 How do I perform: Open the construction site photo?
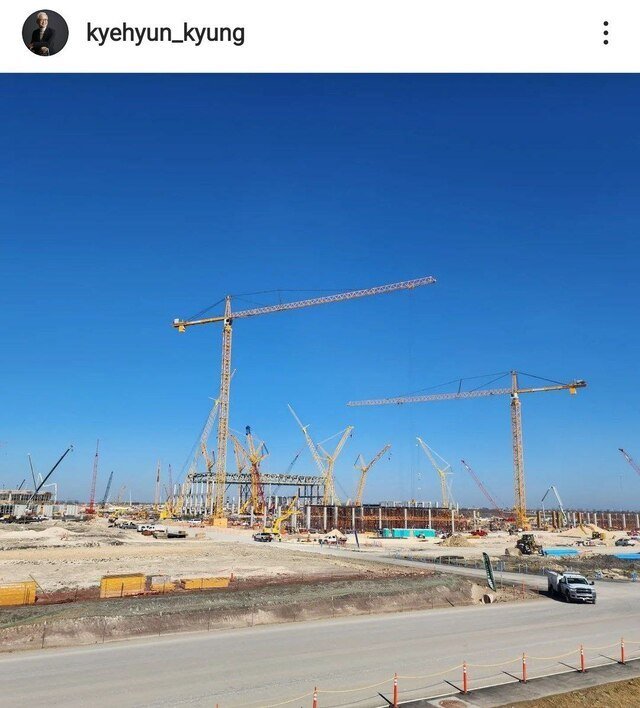coord(320,390)
